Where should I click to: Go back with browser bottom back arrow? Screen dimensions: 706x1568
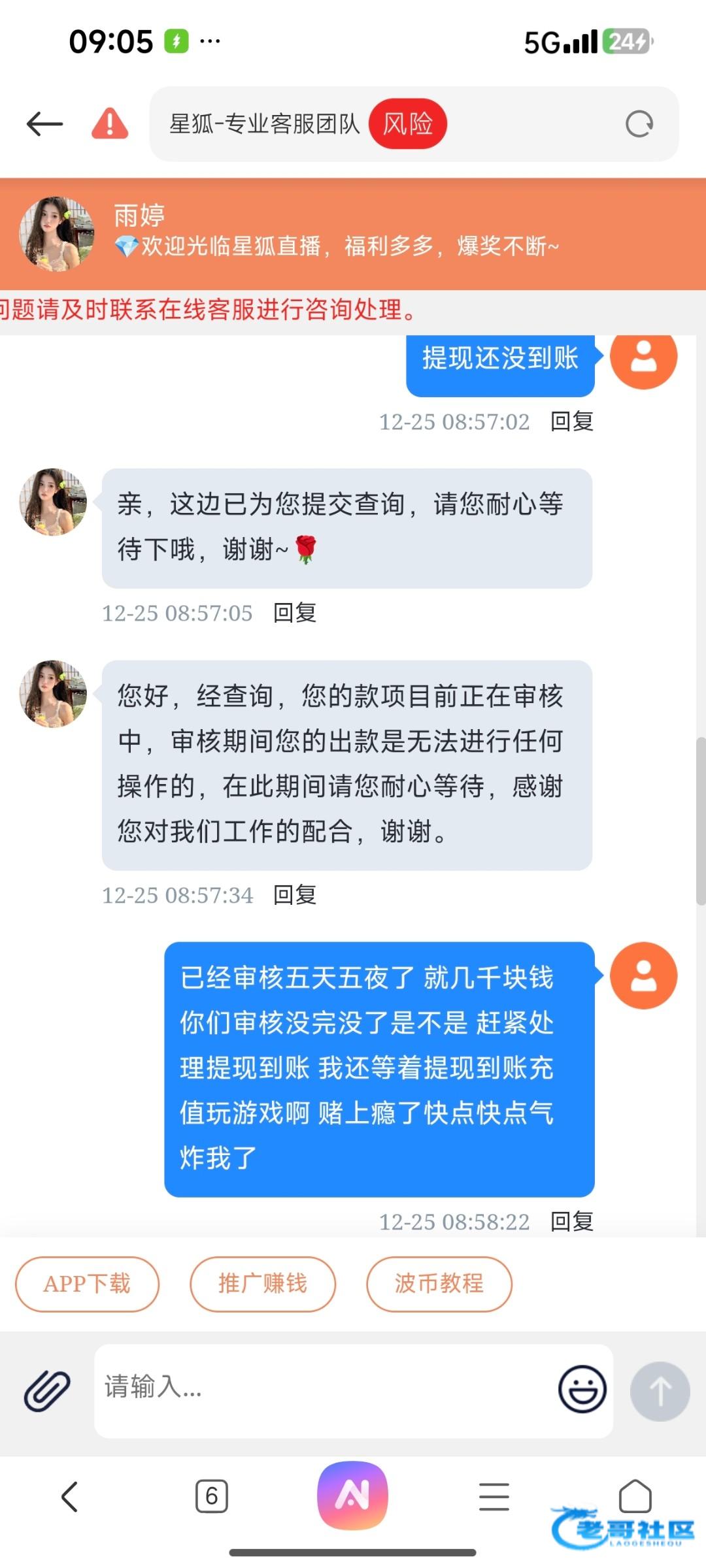pos(69,1496)
